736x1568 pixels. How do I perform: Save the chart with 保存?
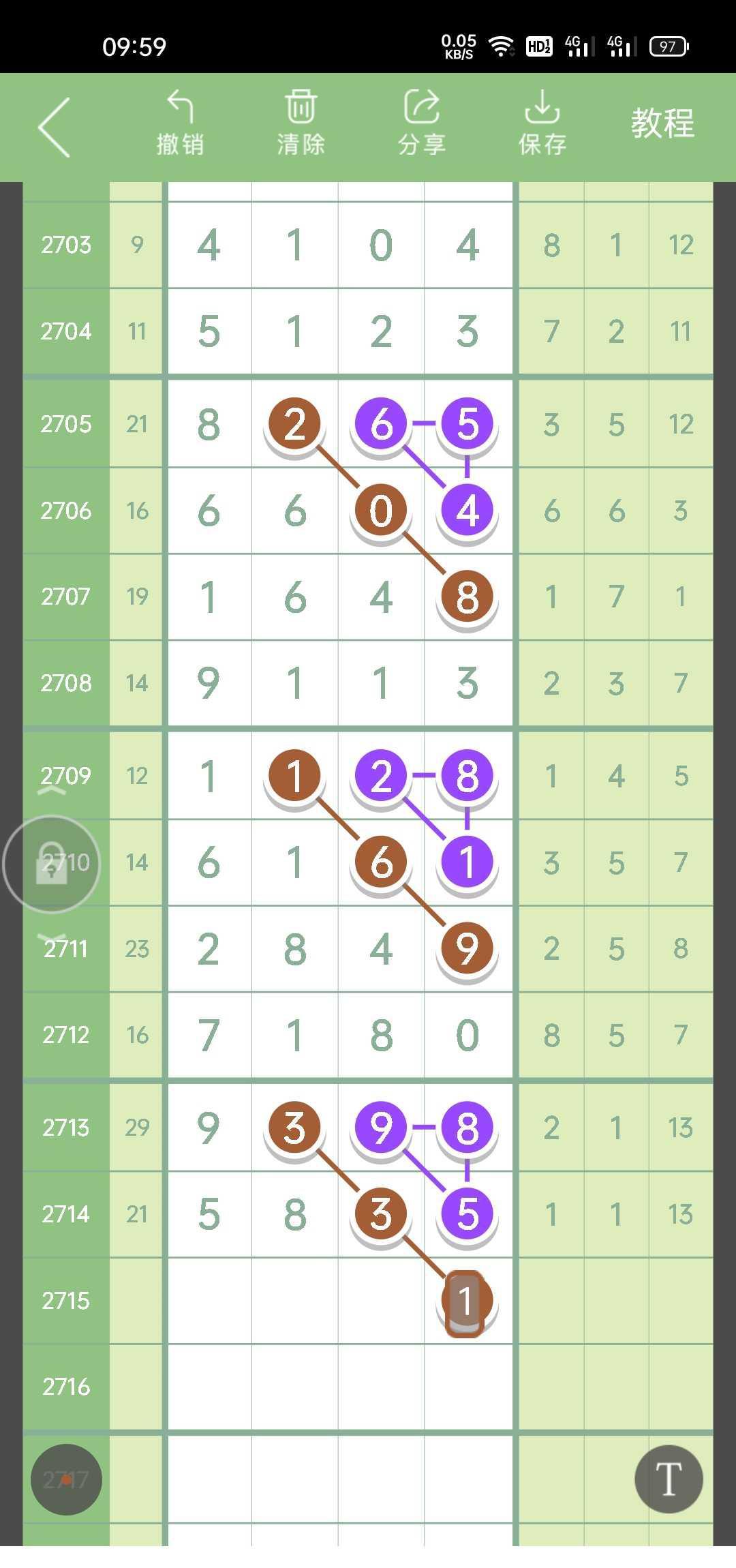click(x=542, y=124)
